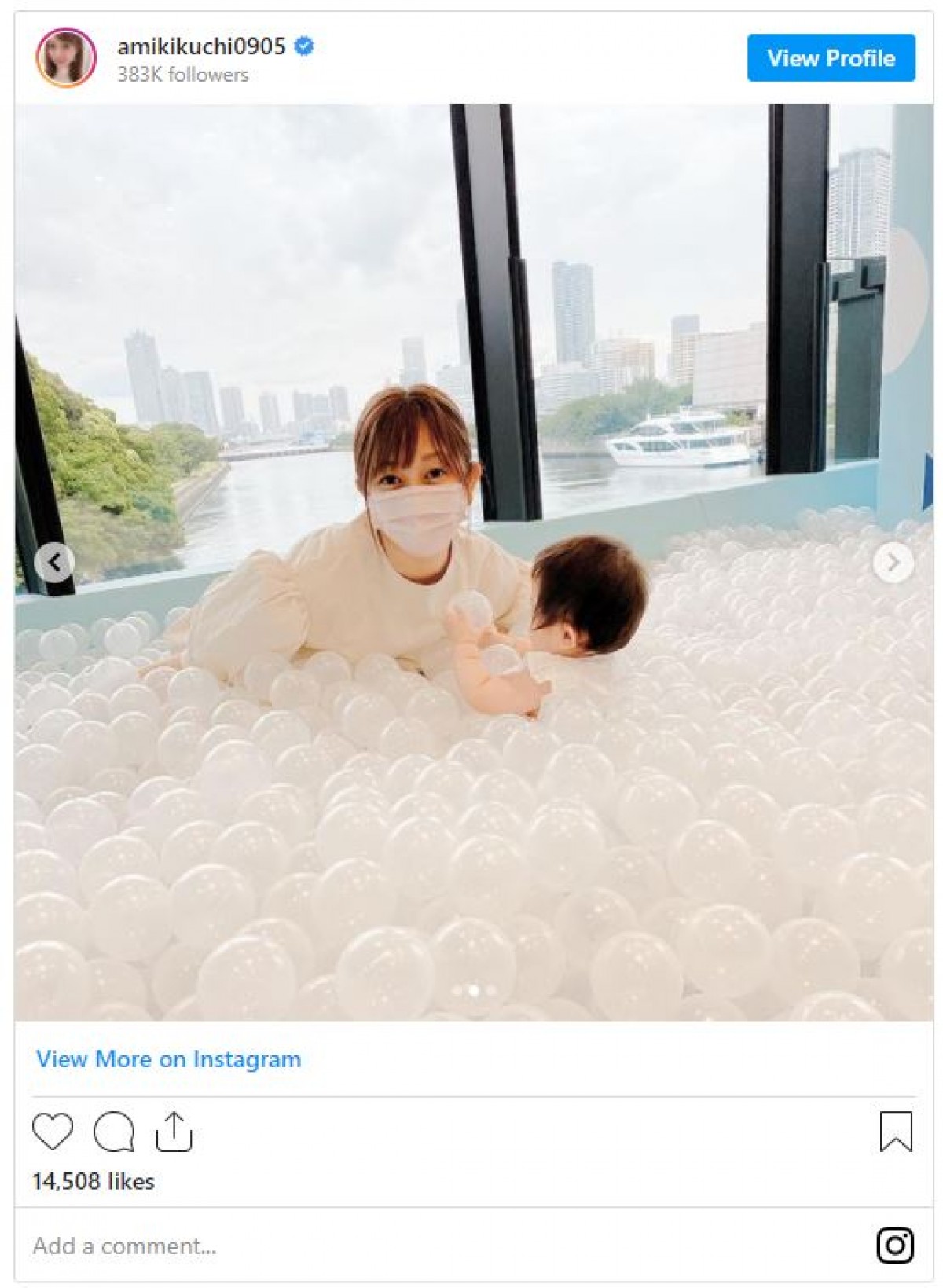The width and height of the screenshot is (943, 1288).
Task: Share this post
Action: point(174,1132)
